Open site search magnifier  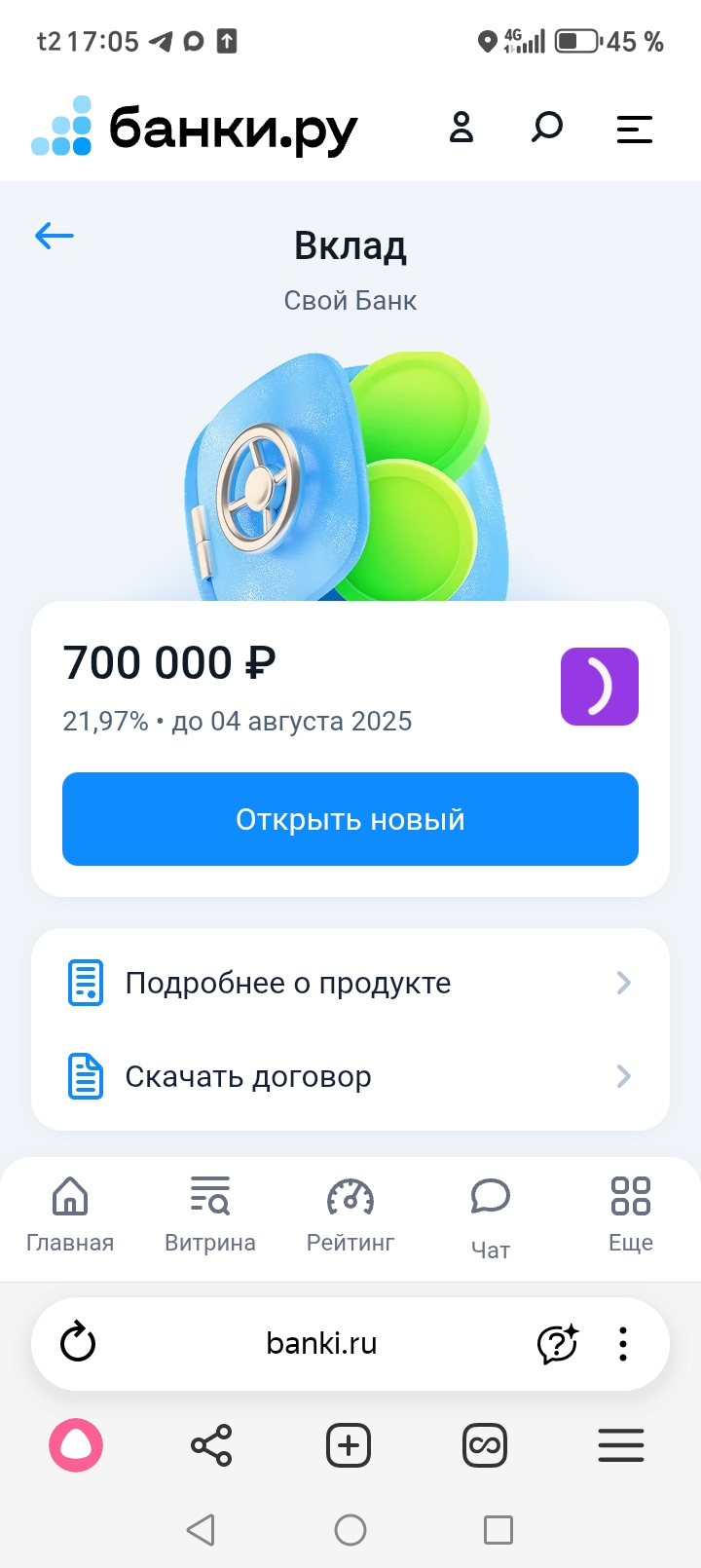[x=547, y=128]
